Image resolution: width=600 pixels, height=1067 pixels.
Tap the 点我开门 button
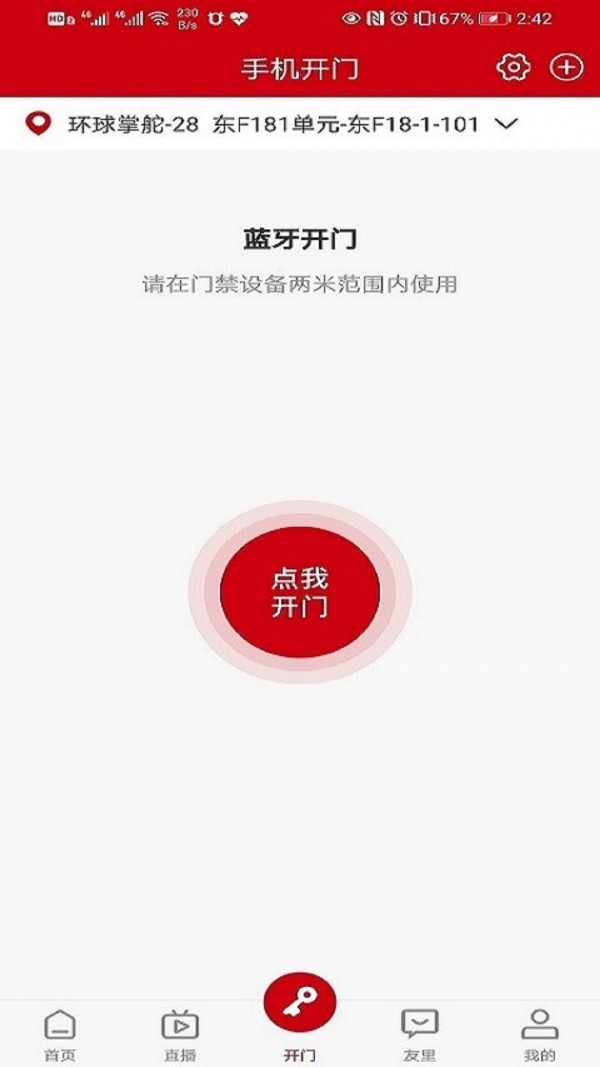[300, 593]
